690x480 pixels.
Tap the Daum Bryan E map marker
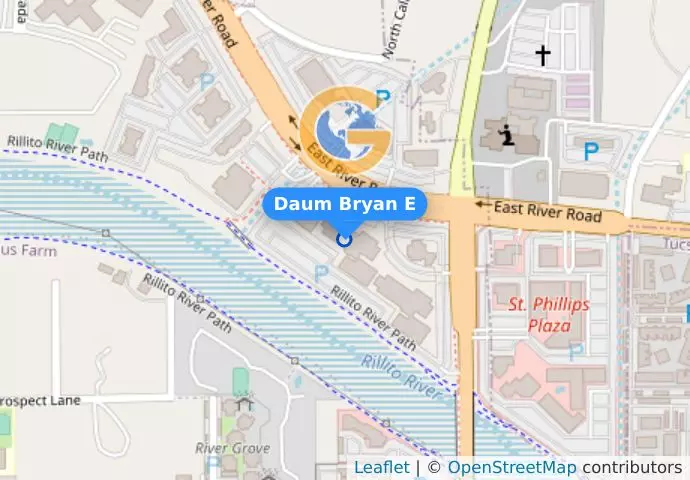tap(345, 238)
